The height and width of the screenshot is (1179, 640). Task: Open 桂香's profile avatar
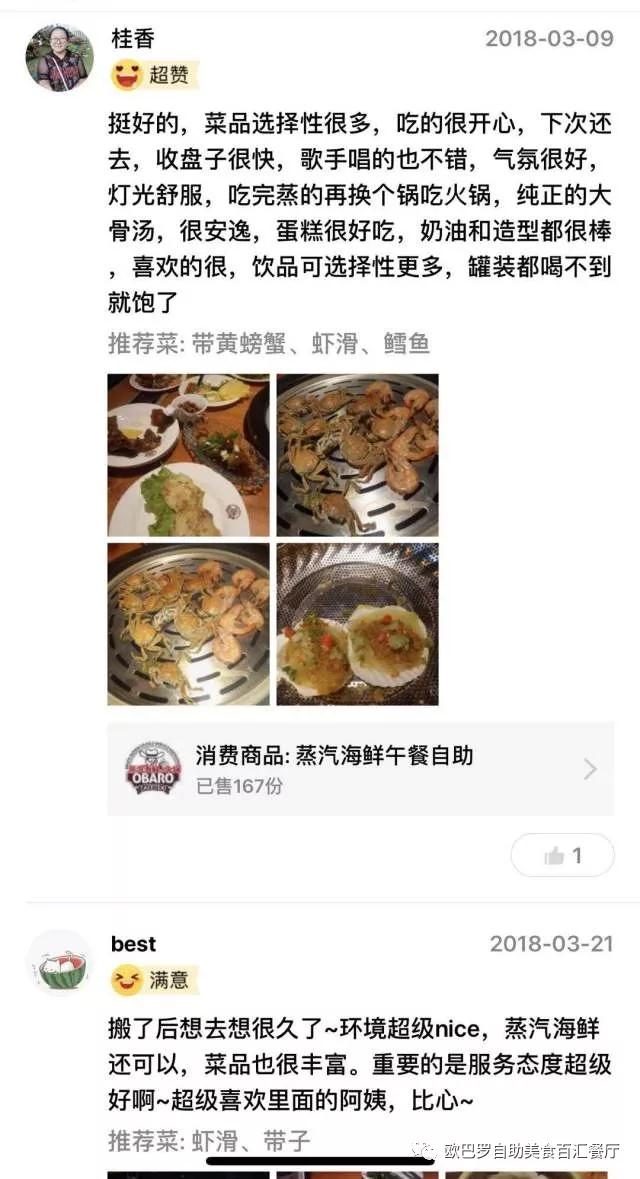point(59,58)
